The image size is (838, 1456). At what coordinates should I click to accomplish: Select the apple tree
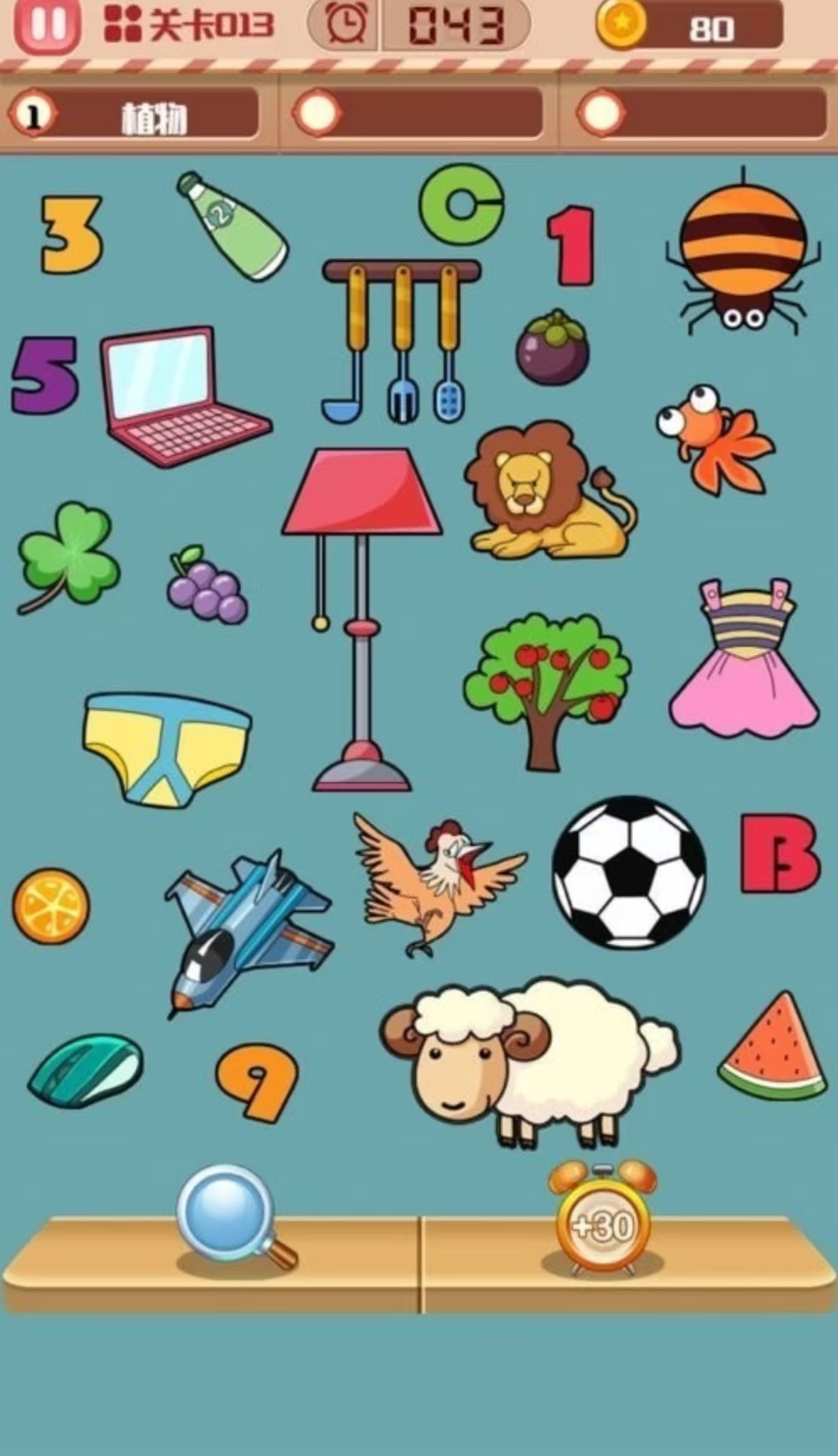click(x=547, y=685)
